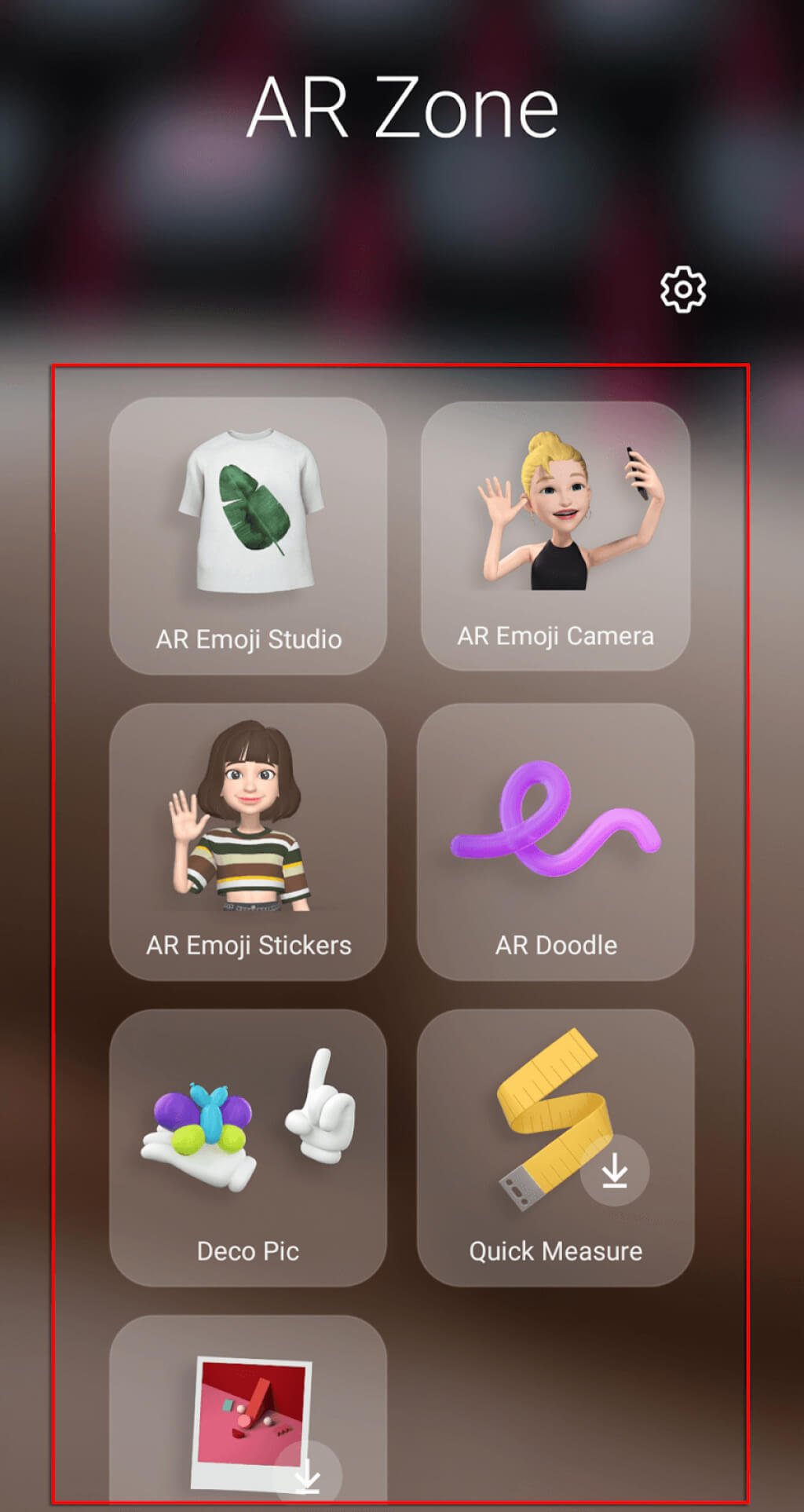Download Quick Measure

(x=614, y=1170)
